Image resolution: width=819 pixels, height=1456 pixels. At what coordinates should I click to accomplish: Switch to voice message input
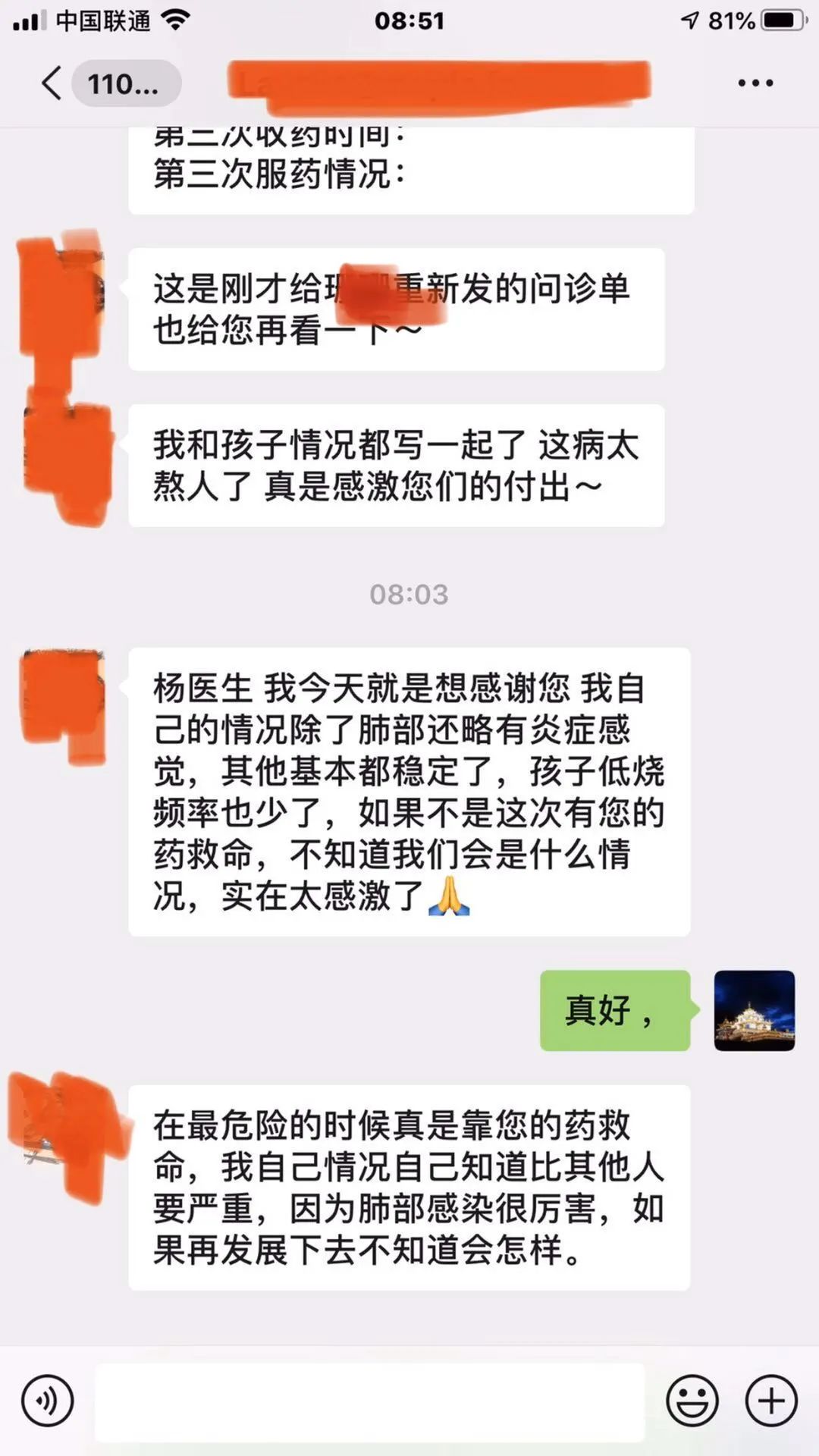(47, 1401)
